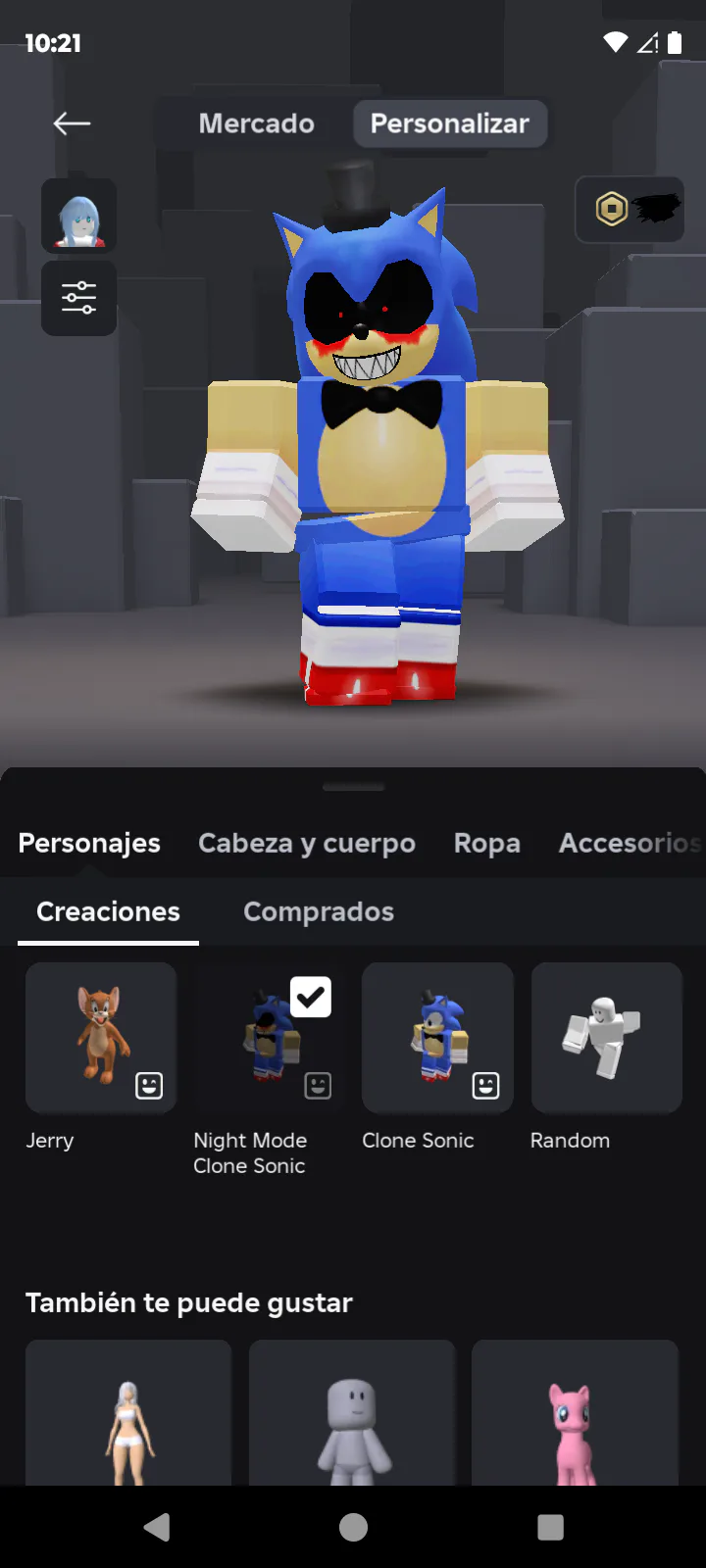Open the pink pony suggested item
Viewport: 706px width, 1568px height.
[575, 1413]
